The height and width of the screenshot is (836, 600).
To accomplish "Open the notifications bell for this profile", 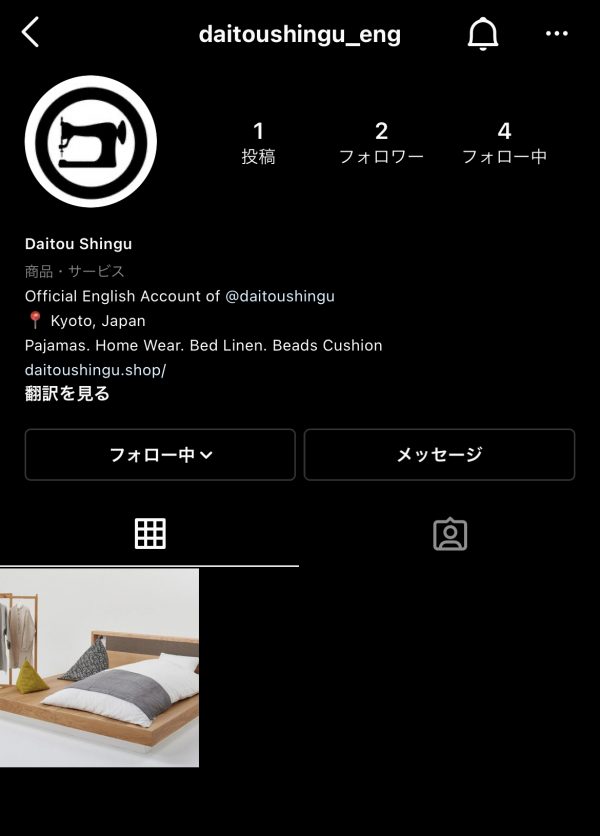I will click(x=483, y=34).
